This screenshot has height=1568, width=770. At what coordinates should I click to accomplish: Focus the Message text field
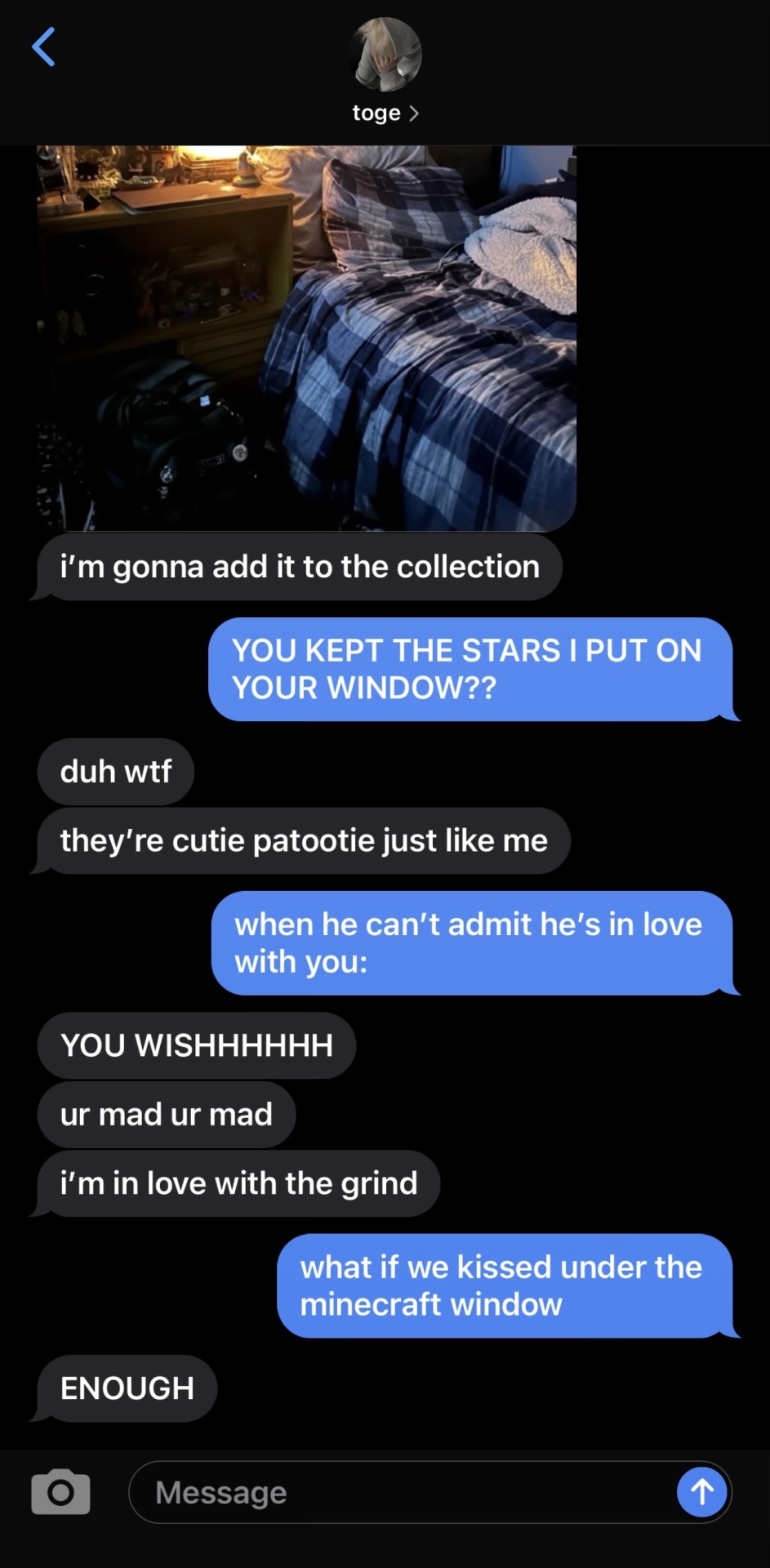400,1492
